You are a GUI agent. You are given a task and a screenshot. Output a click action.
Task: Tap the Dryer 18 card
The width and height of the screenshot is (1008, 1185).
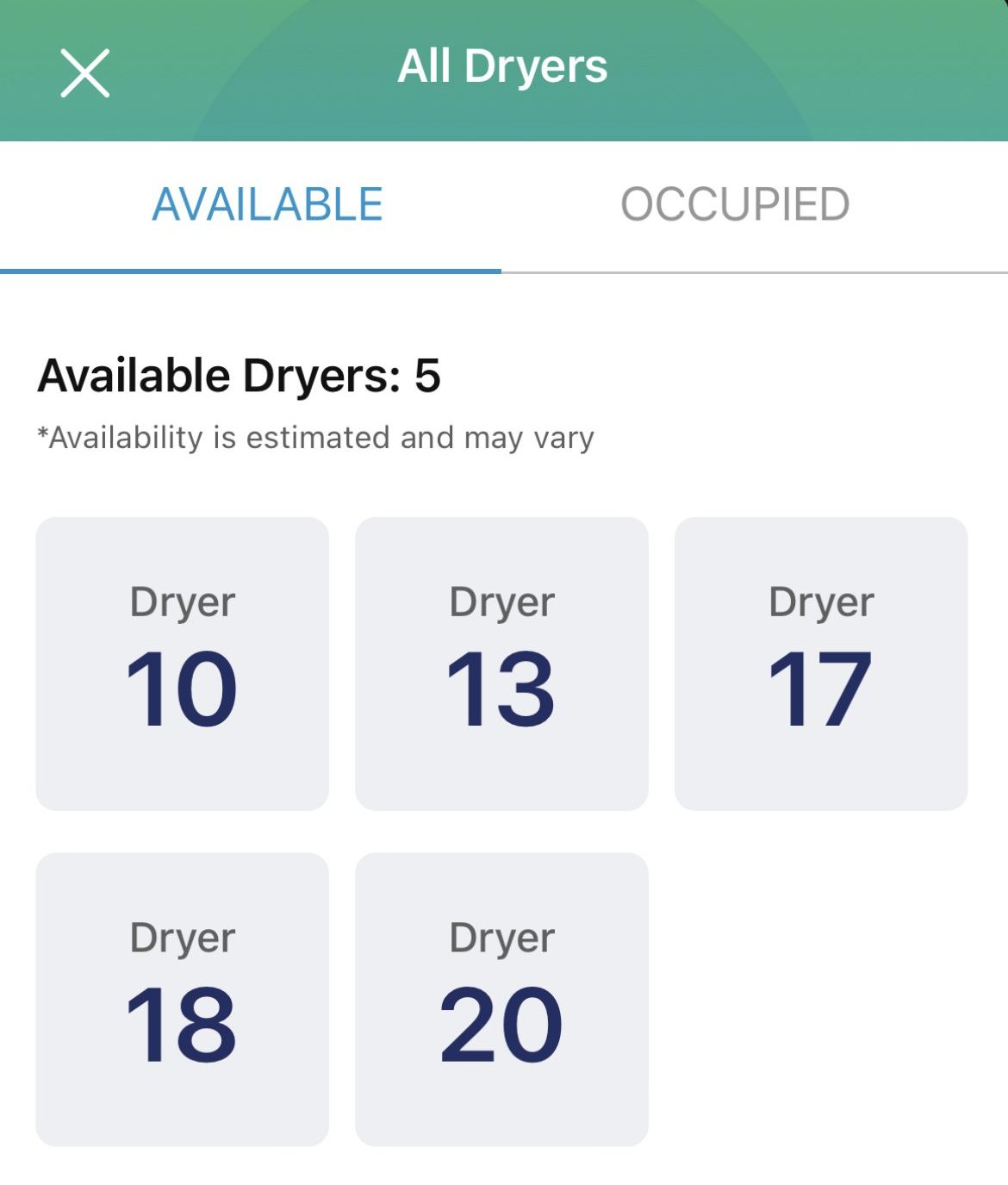(182, 999)
